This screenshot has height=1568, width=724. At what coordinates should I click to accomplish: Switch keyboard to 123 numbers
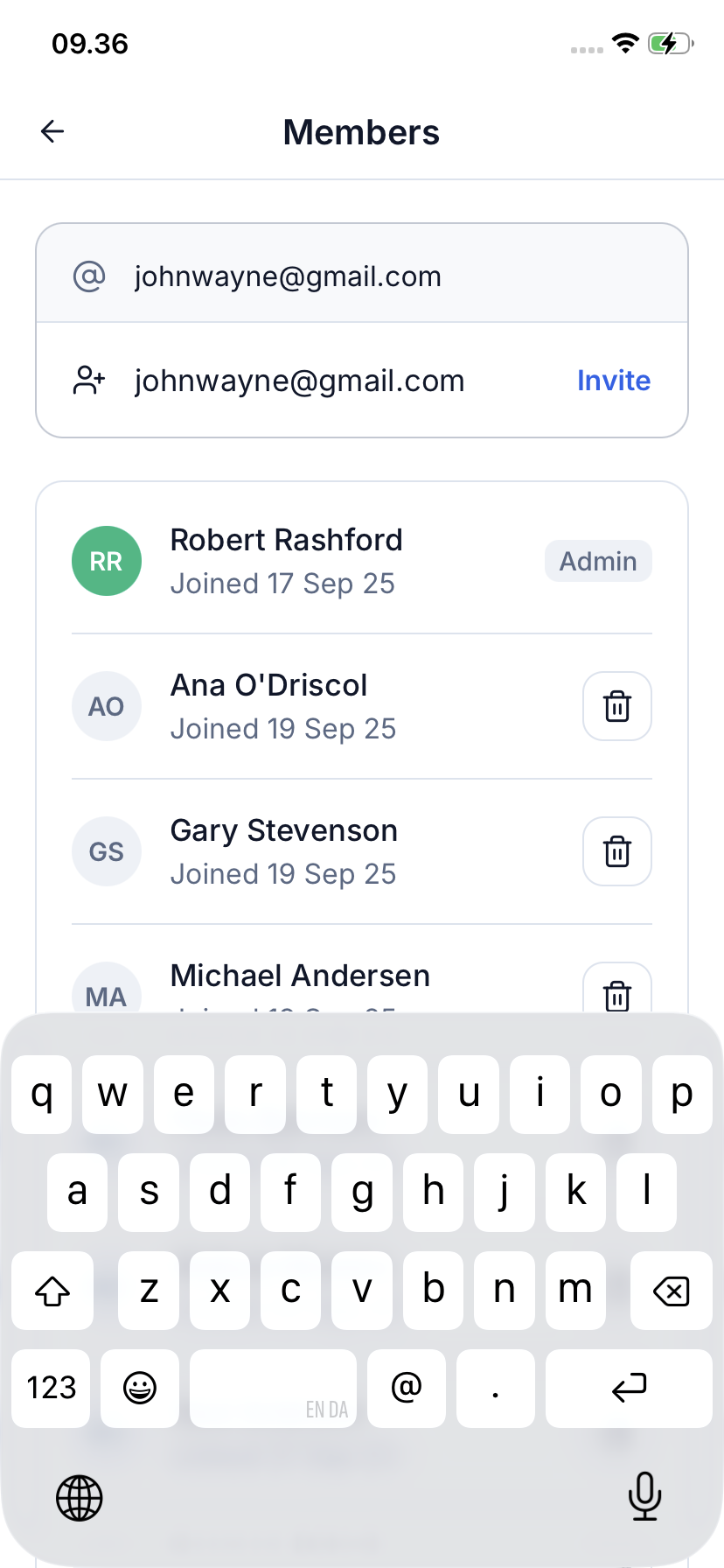[x=52, y=1389]
